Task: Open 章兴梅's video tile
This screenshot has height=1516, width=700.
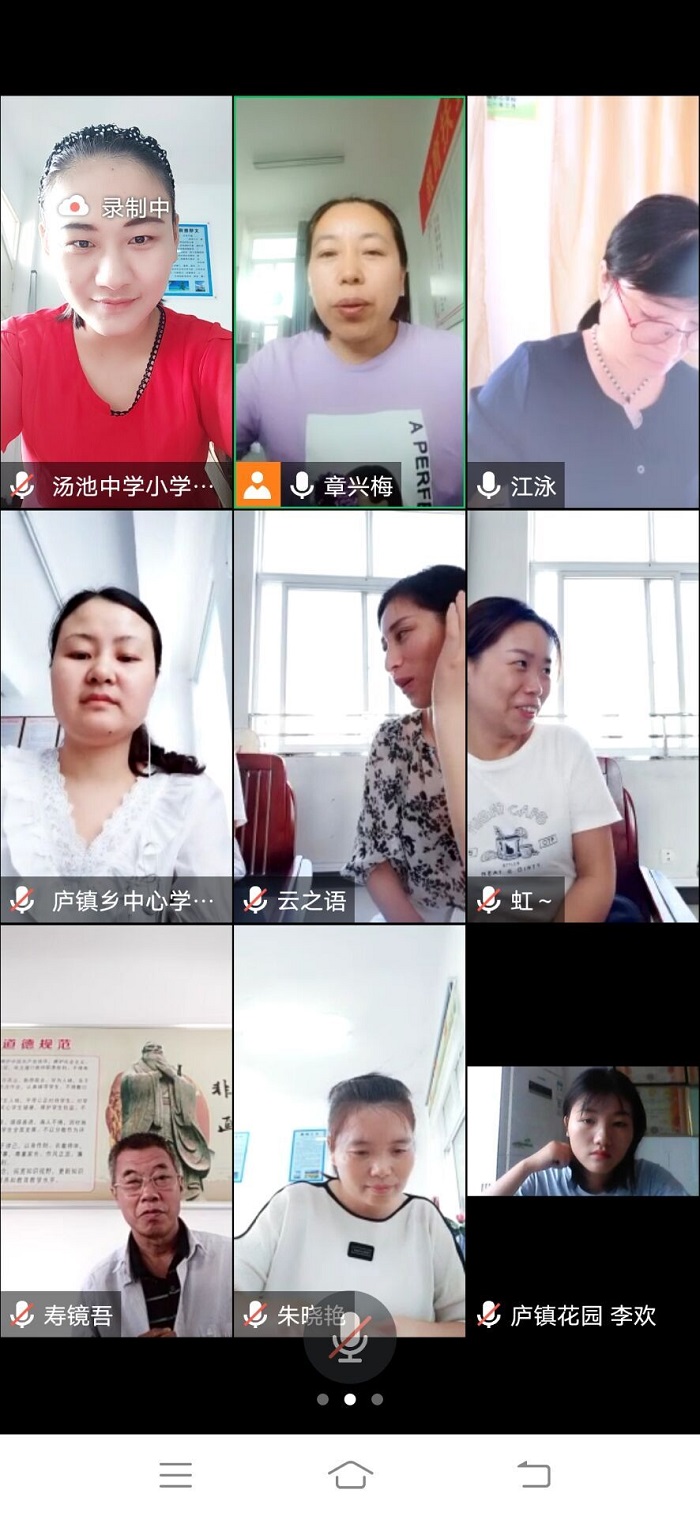Action: coord(349,300)
